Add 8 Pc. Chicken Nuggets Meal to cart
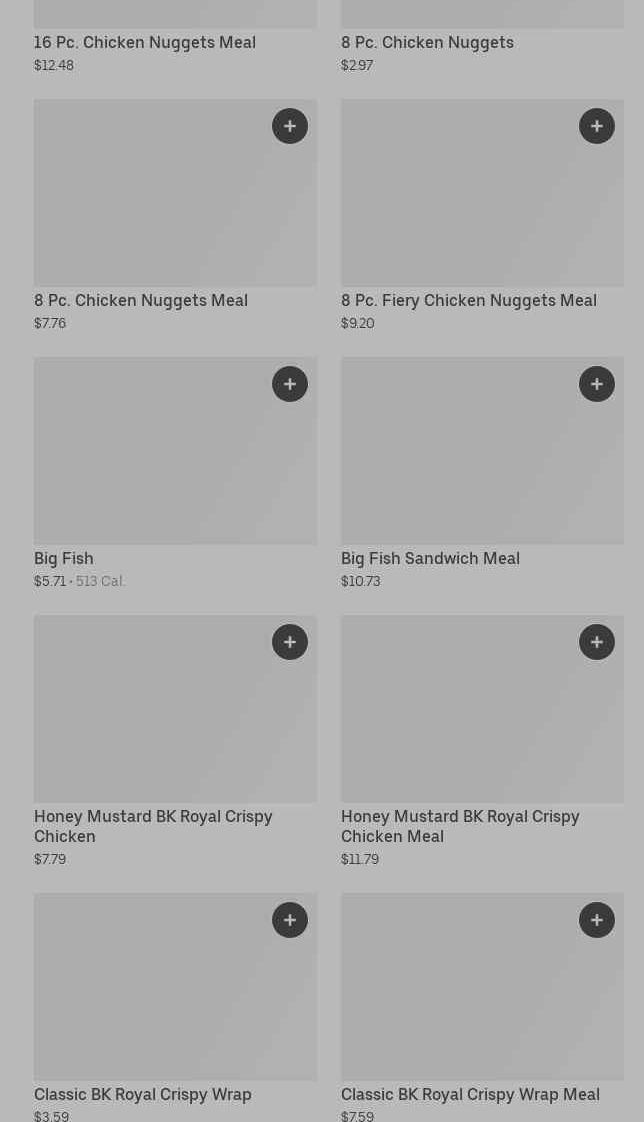 pyautogui.click(x=290, y=126)
